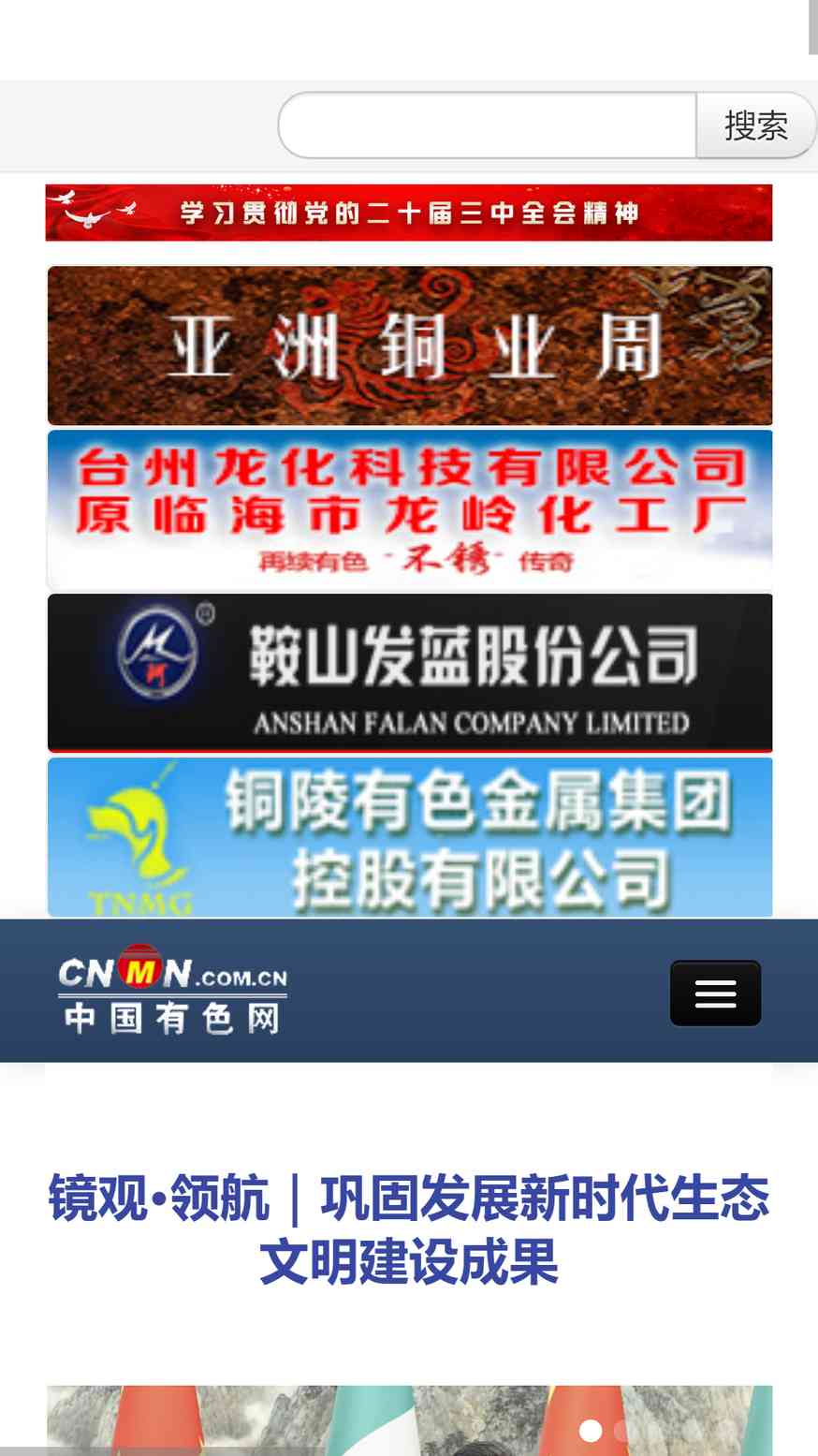Screen dimensions: 818x1456
Task: Open the 台州龙化科技有限公司 banner
Action: (x=410, y=509)
